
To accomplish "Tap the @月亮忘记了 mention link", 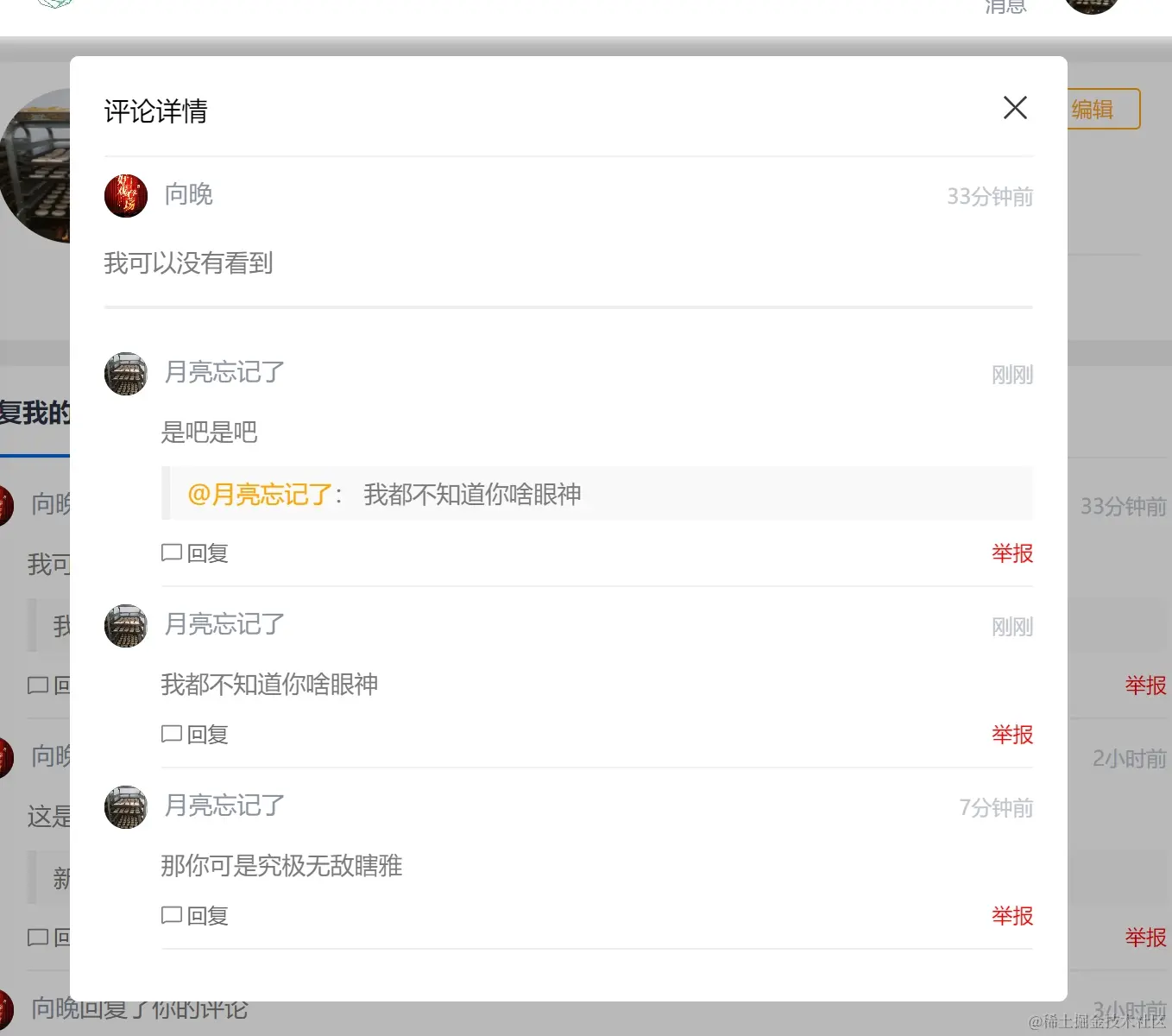I will click(x=260, y=495).
